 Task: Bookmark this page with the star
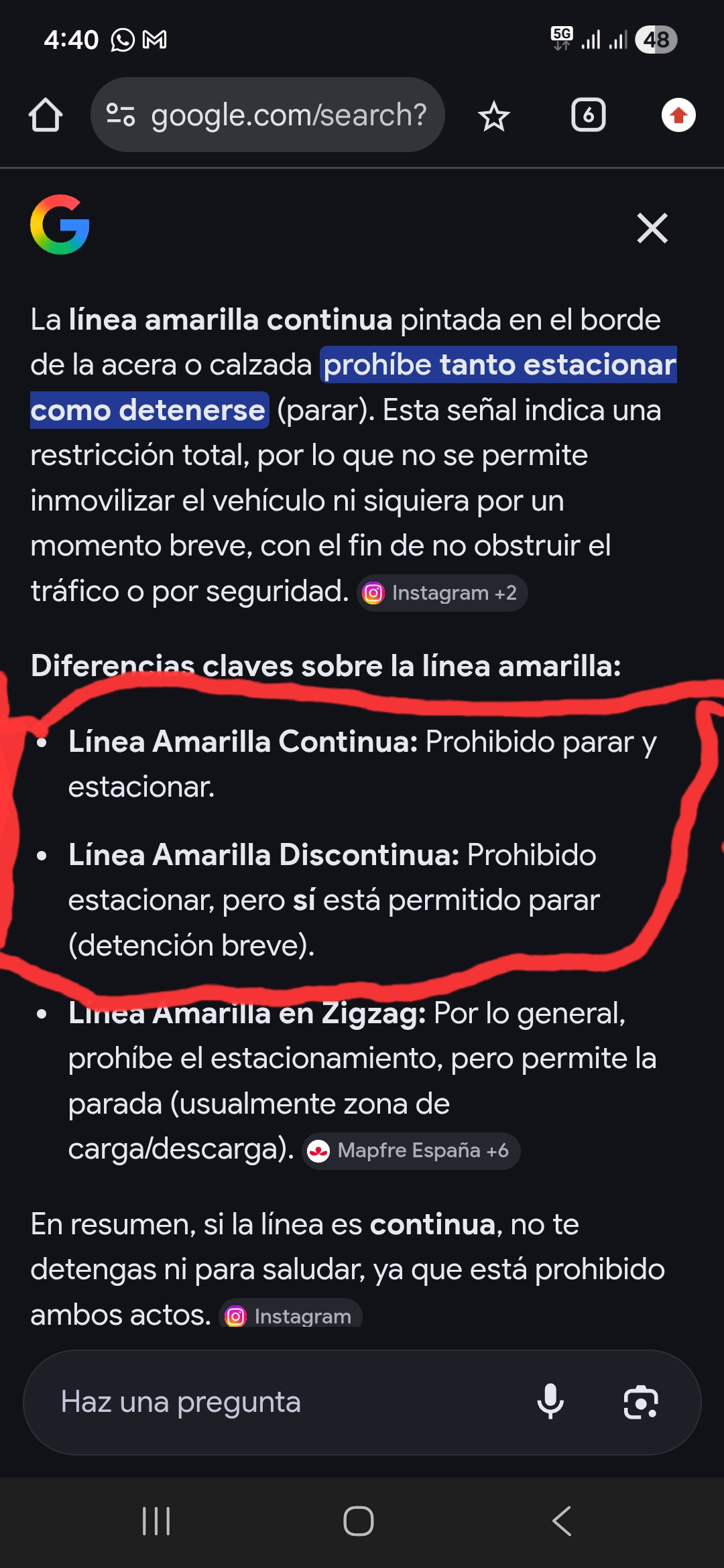pyautogui.click(x=494, y=117)
